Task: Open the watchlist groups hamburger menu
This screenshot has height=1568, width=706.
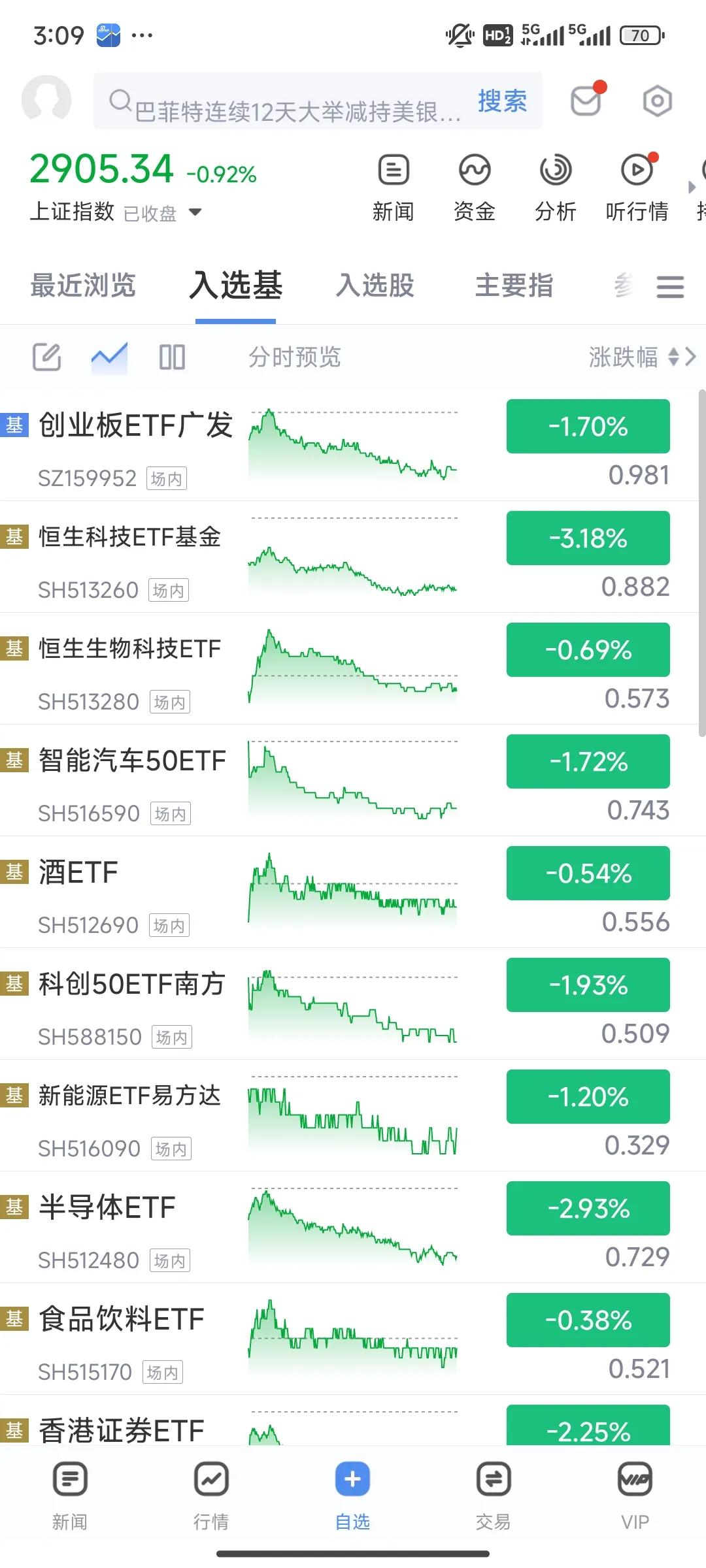Action: click(x=670, y=287)
